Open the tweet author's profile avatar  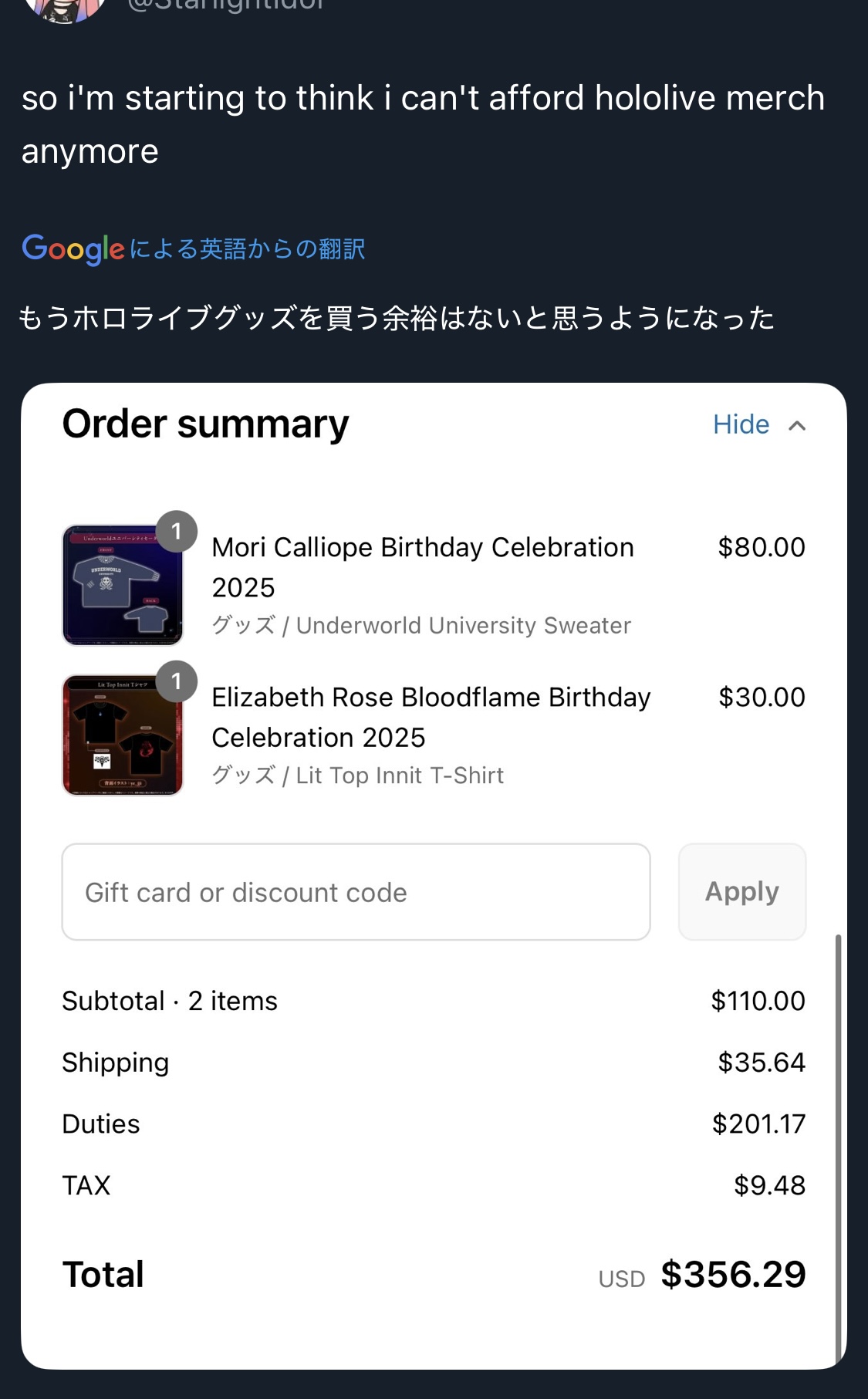65,9
